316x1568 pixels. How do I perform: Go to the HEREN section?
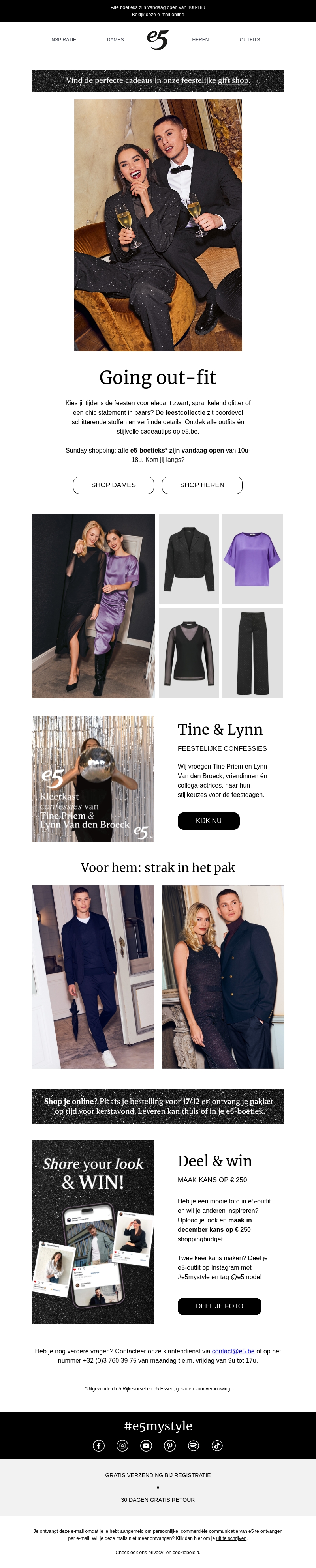point(200,39)
